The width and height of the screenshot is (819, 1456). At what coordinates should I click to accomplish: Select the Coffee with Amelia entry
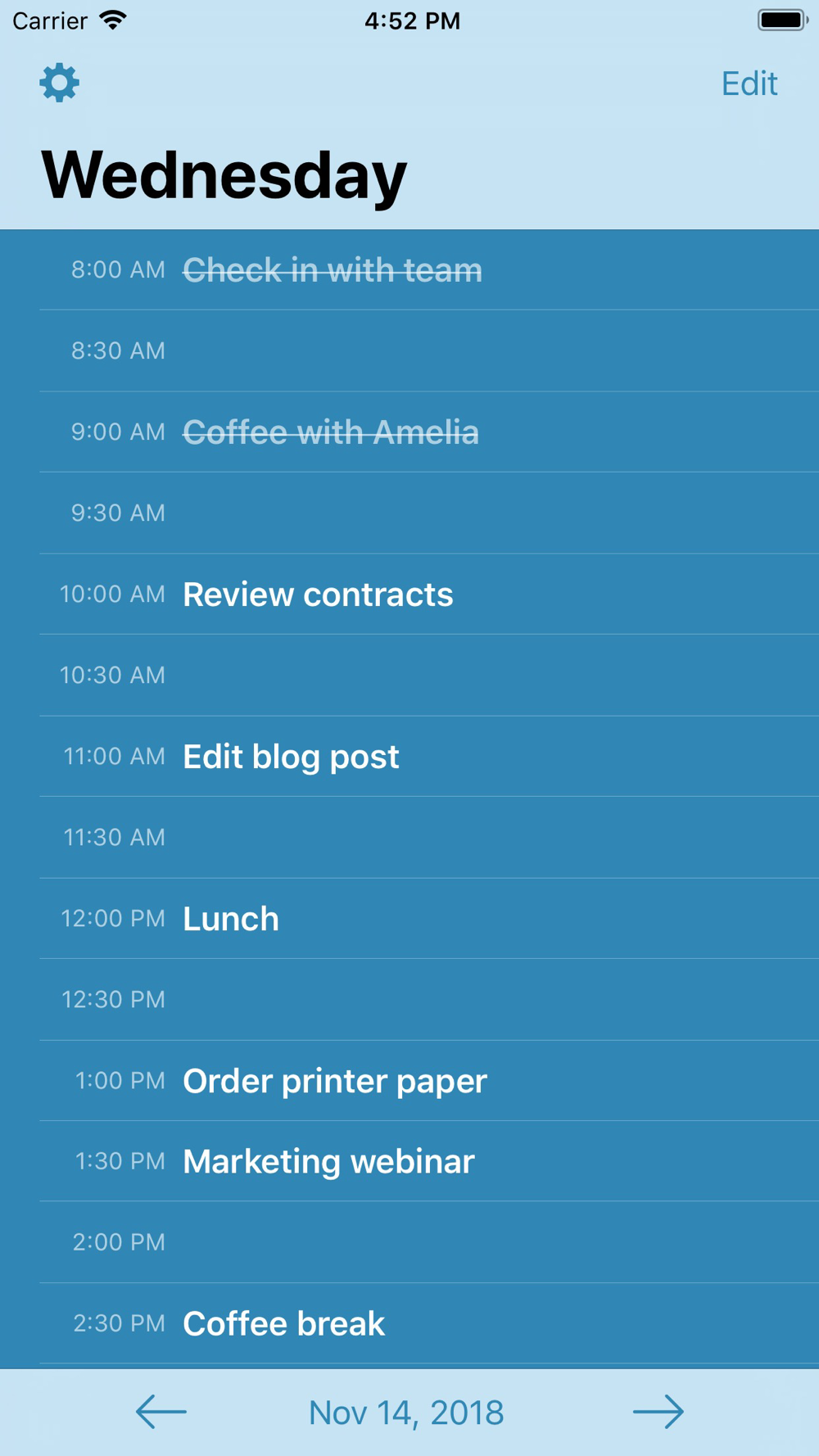[x=409, y=432]
